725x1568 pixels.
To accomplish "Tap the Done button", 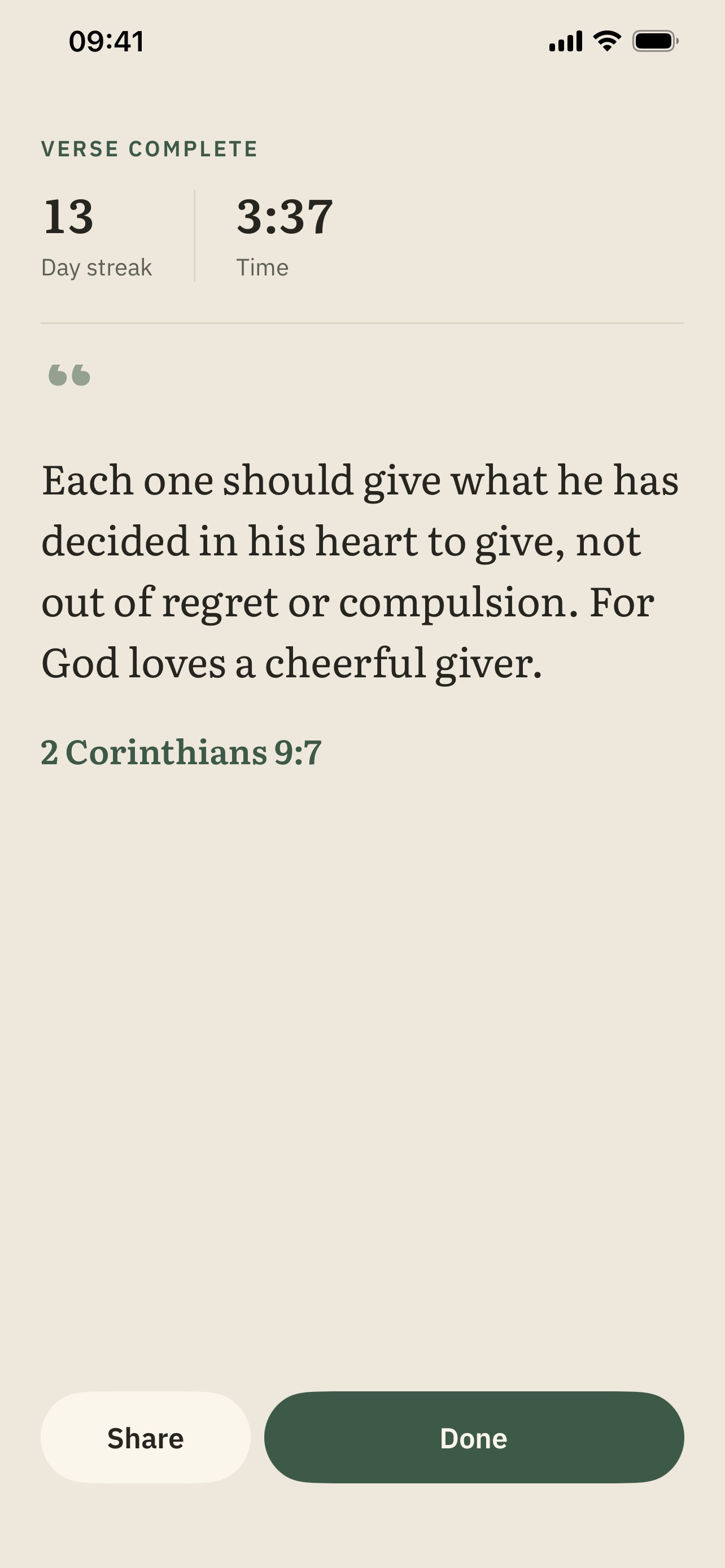I will tap(474, 1437).
